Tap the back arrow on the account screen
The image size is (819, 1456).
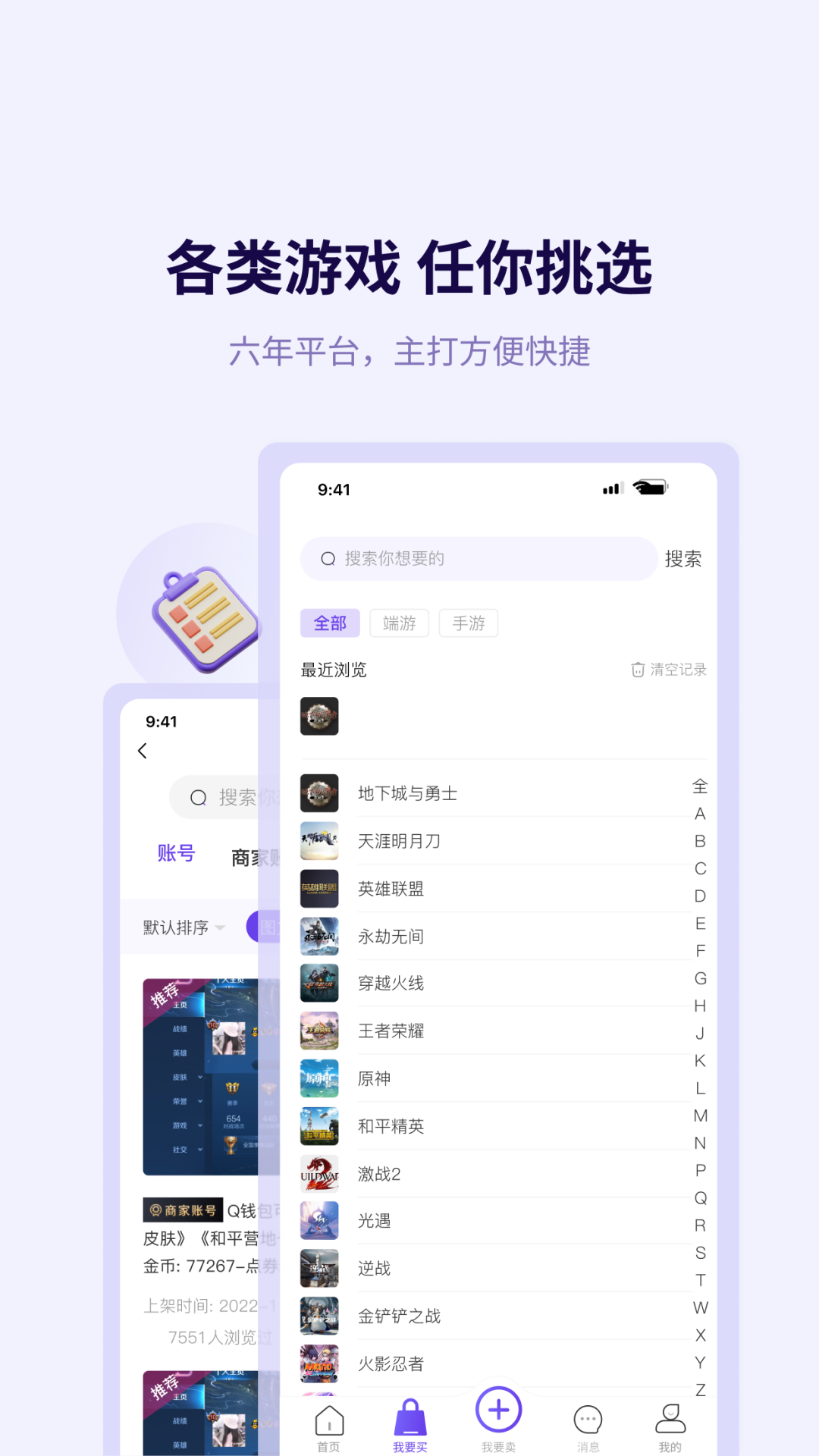click(x=143, y=750)
